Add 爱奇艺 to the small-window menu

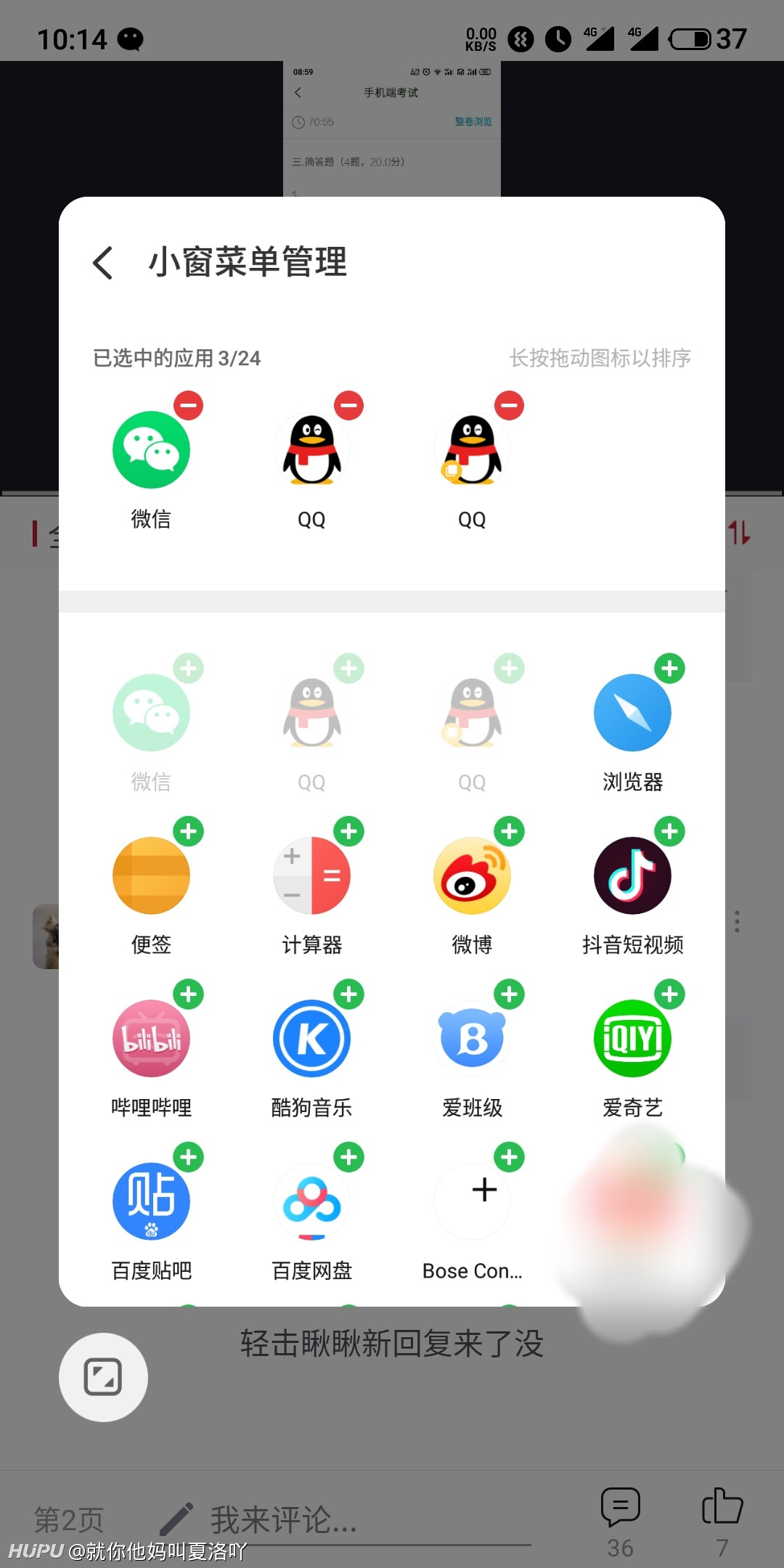670,994
